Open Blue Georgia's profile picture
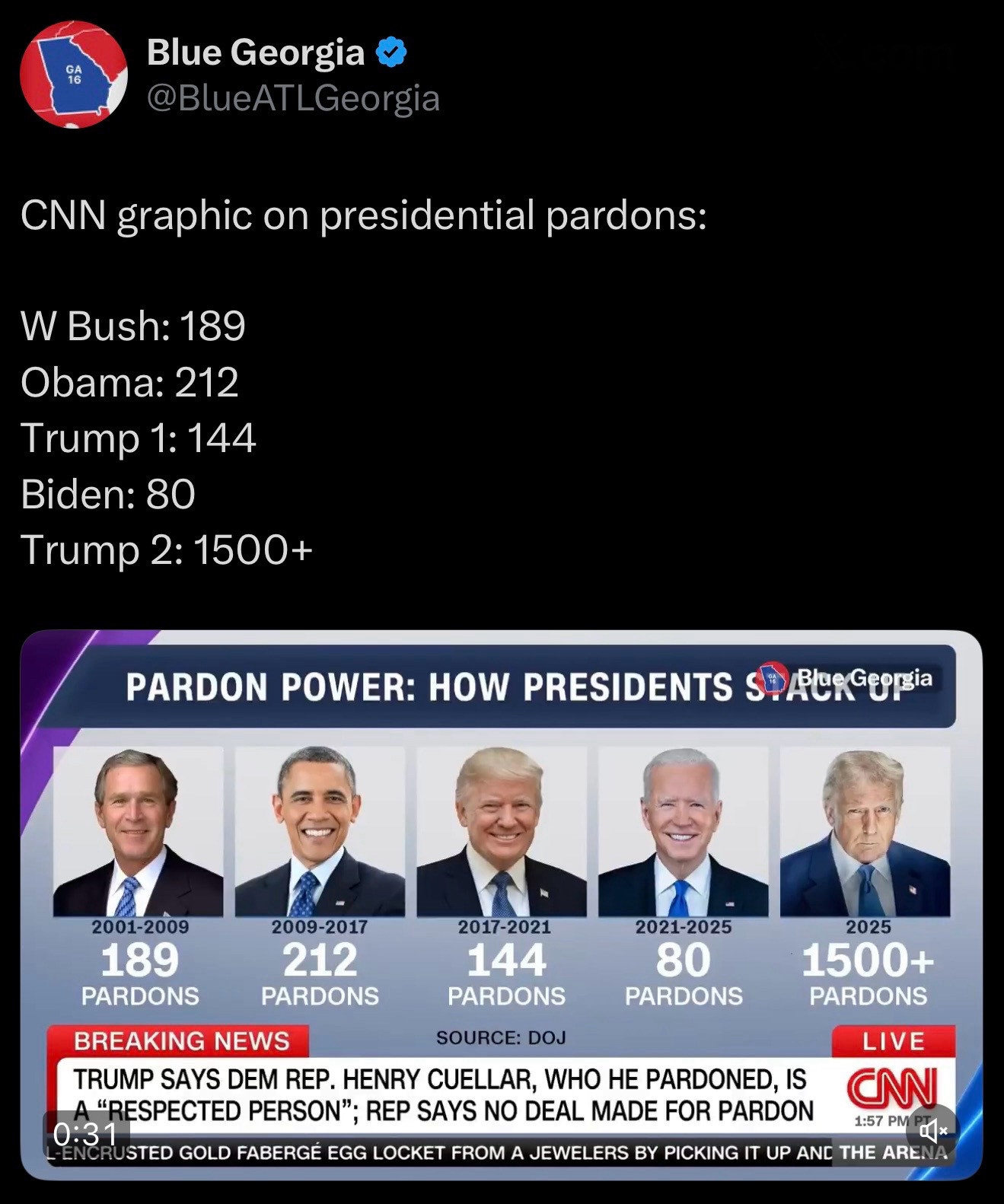Viewport: 1004px width, 1204px height. coord(73,75)
